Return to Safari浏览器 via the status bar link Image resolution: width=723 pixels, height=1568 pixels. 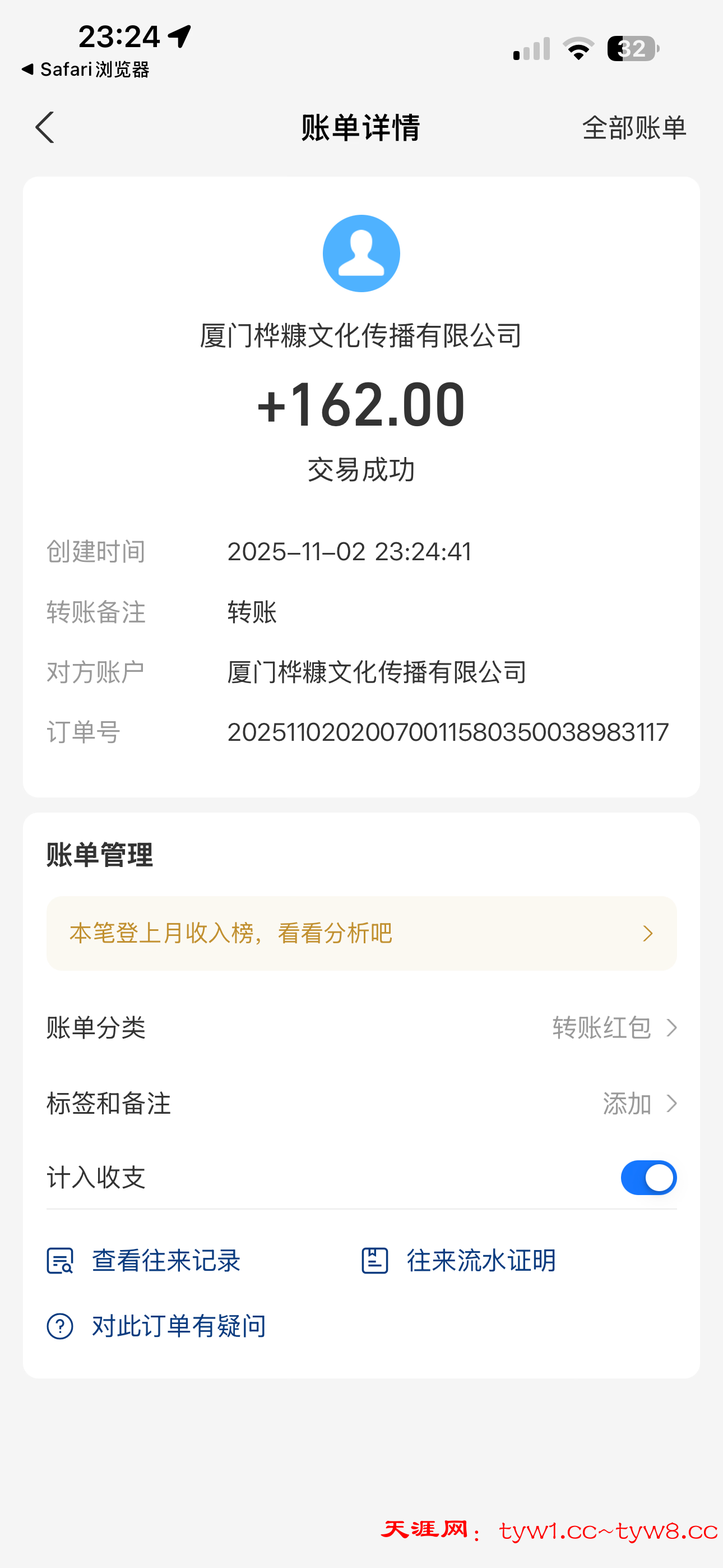(x=86, y=70)
